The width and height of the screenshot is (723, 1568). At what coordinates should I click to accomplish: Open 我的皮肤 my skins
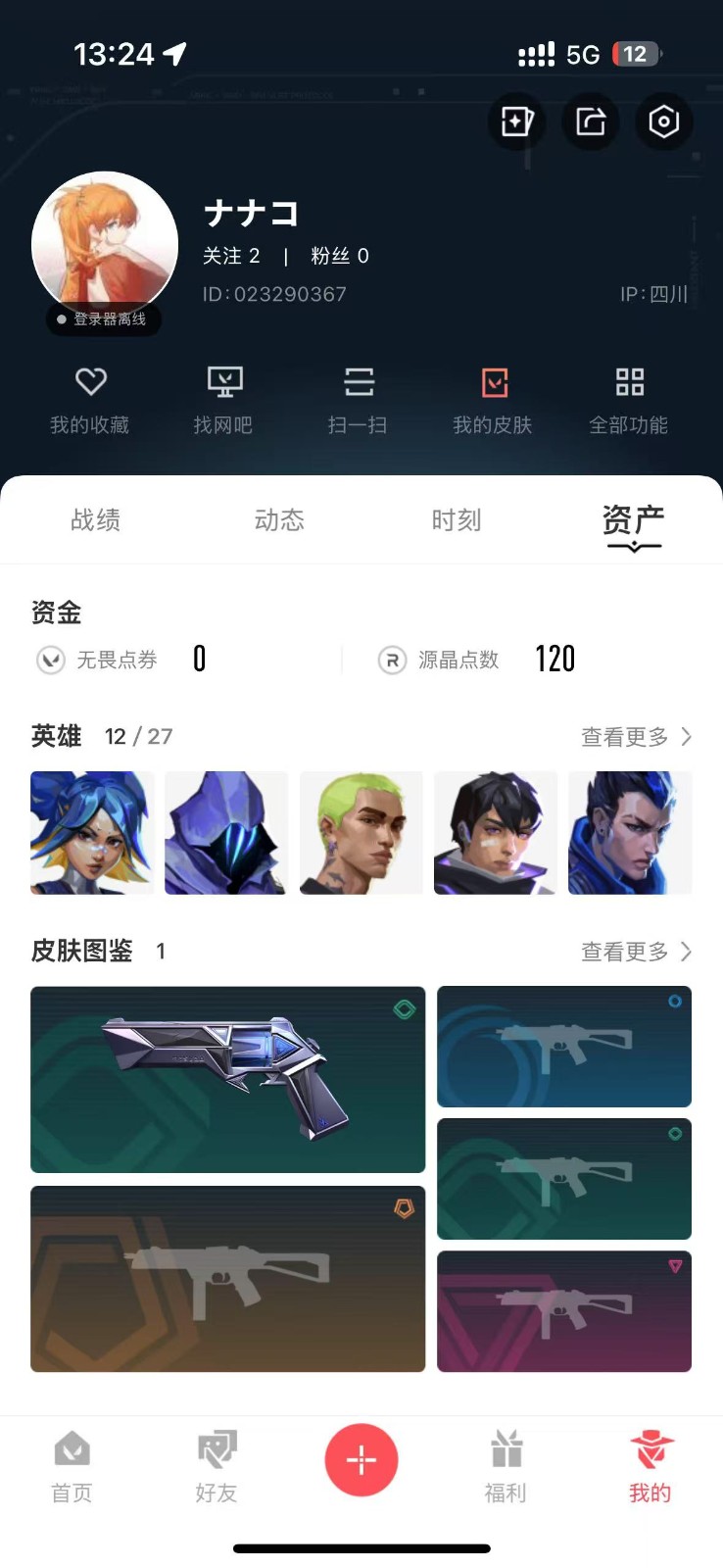[x=493, y=401]
